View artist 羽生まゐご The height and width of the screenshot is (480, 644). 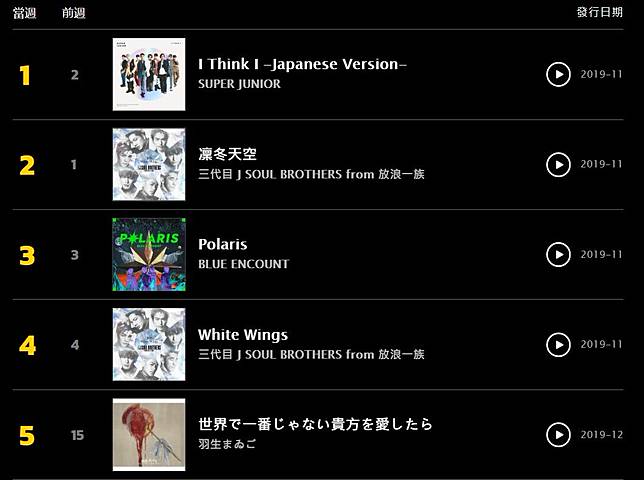(x=227, y=444)
